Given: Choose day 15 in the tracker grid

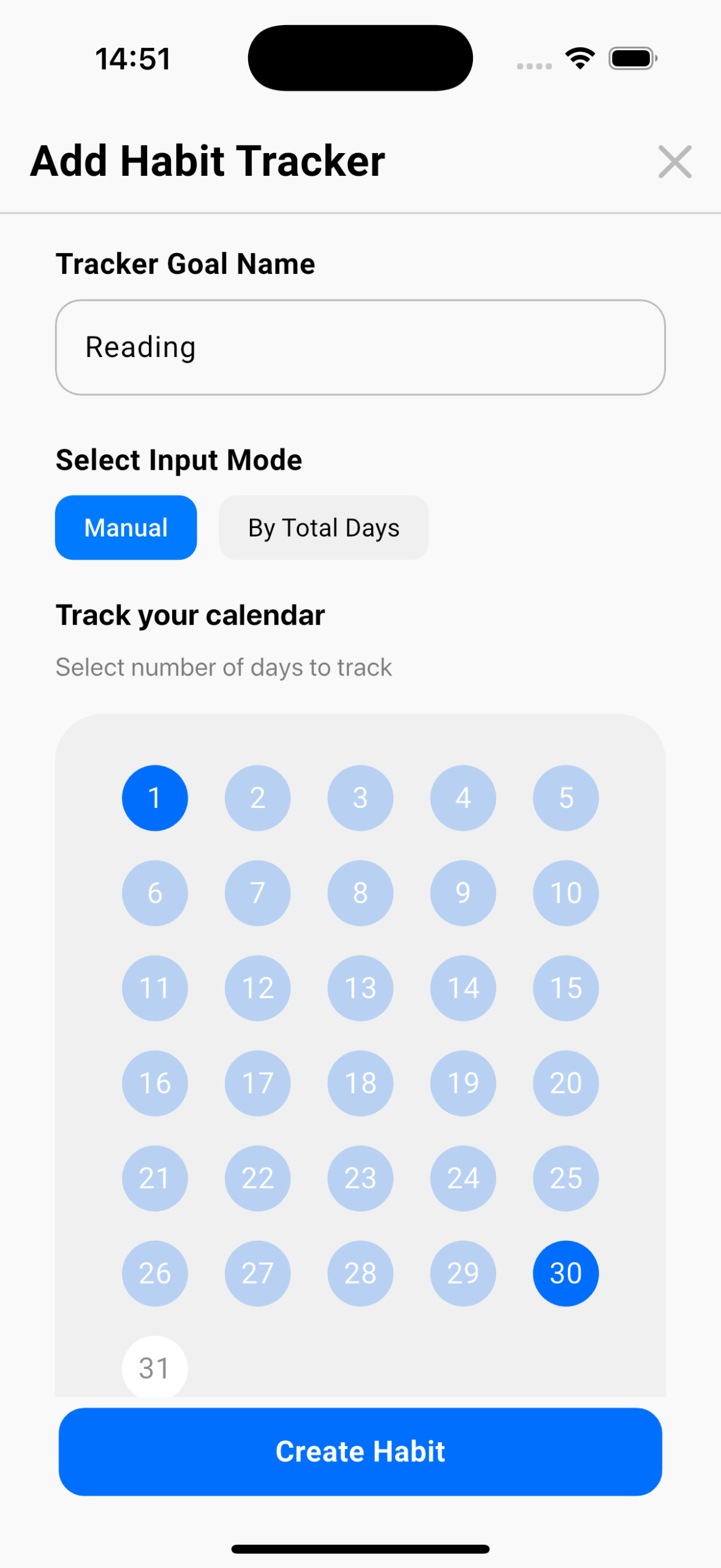Looking at the screenshot, I should (x=565, y=987).
